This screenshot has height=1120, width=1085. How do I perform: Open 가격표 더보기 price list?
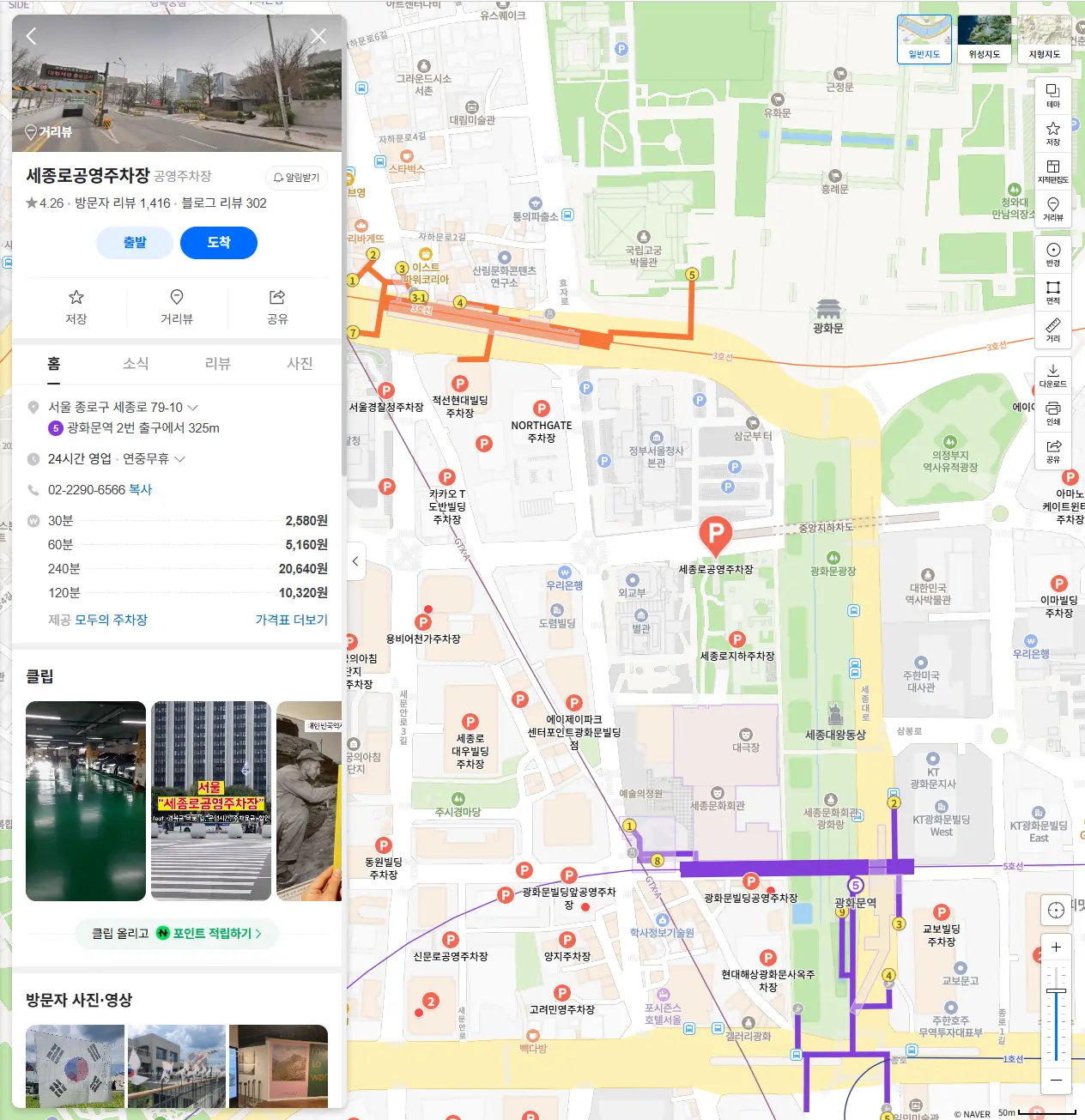(292, 620)
